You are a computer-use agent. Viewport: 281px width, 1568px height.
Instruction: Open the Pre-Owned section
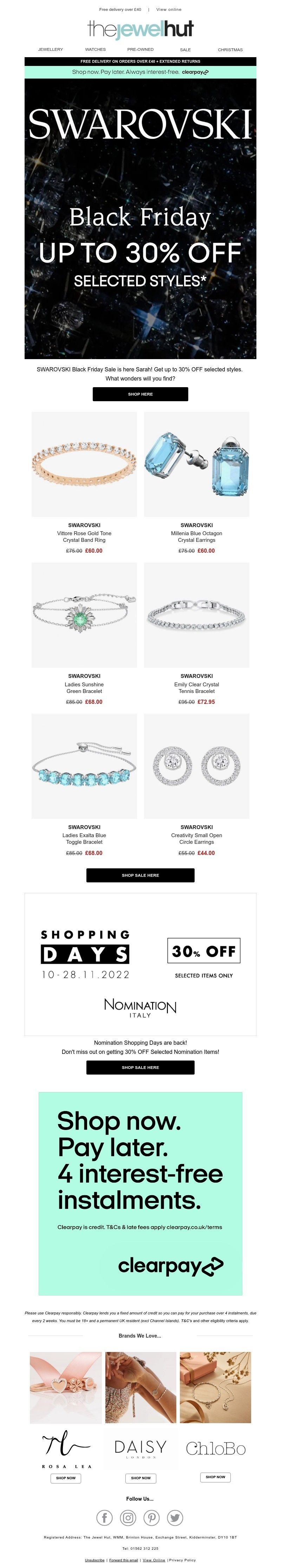tap(140, 49)
